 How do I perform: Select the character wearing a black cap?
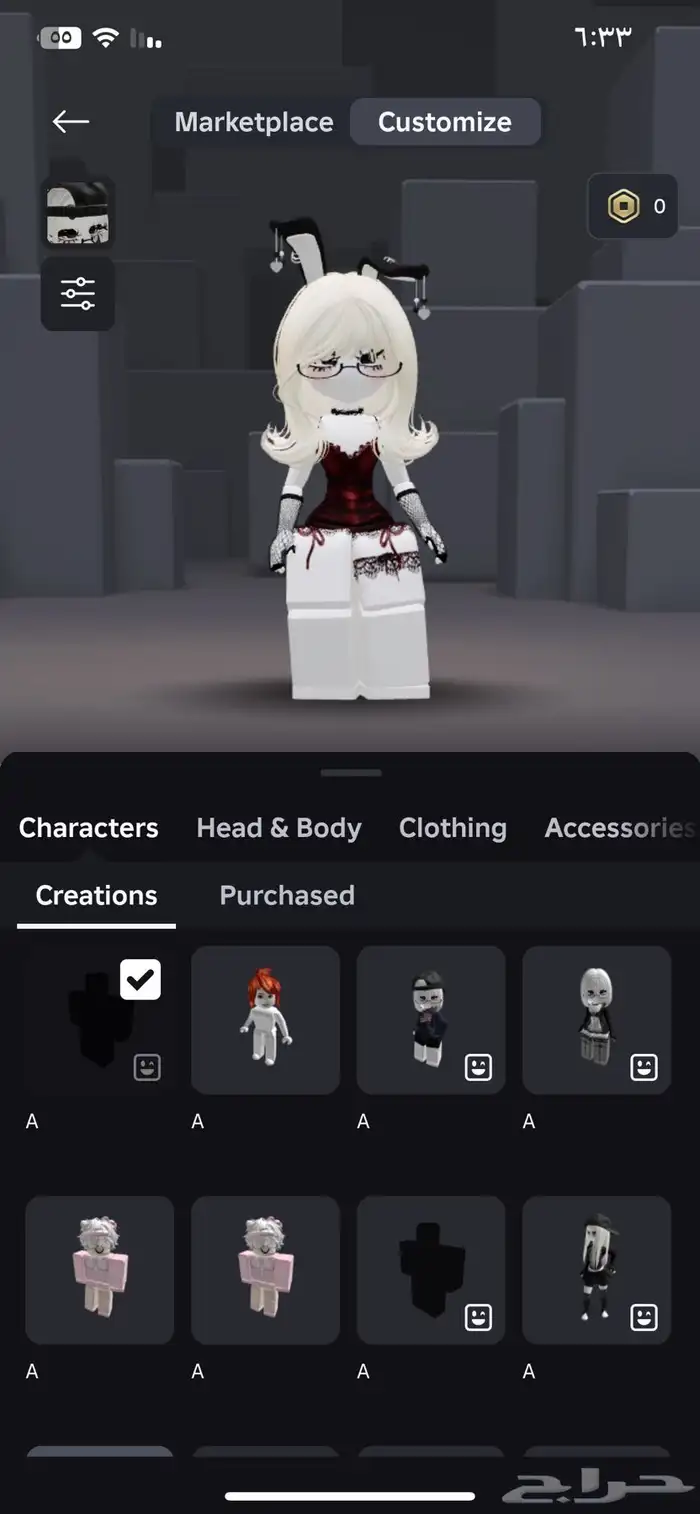point(431,1020)
